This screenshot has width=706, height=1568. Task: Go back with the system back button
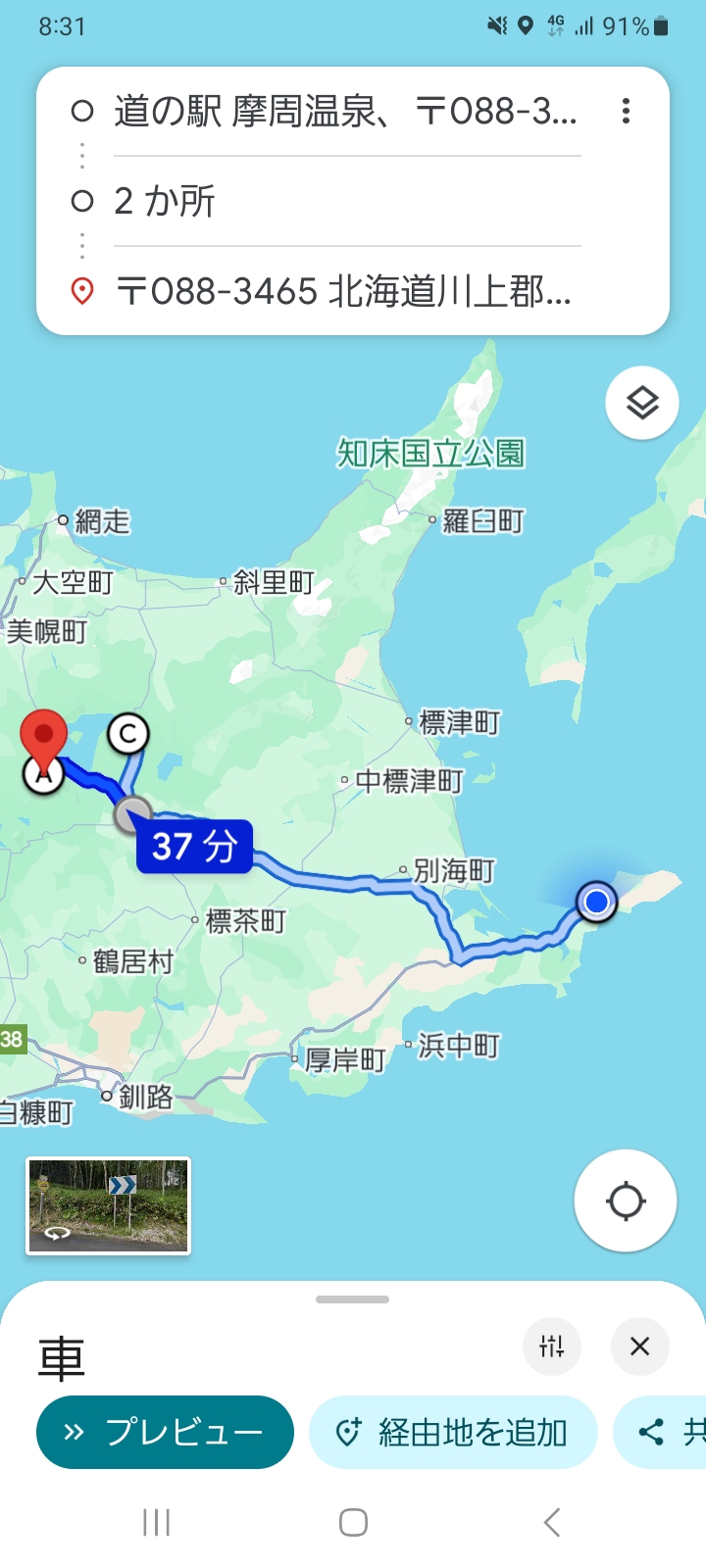(552, 1522)
